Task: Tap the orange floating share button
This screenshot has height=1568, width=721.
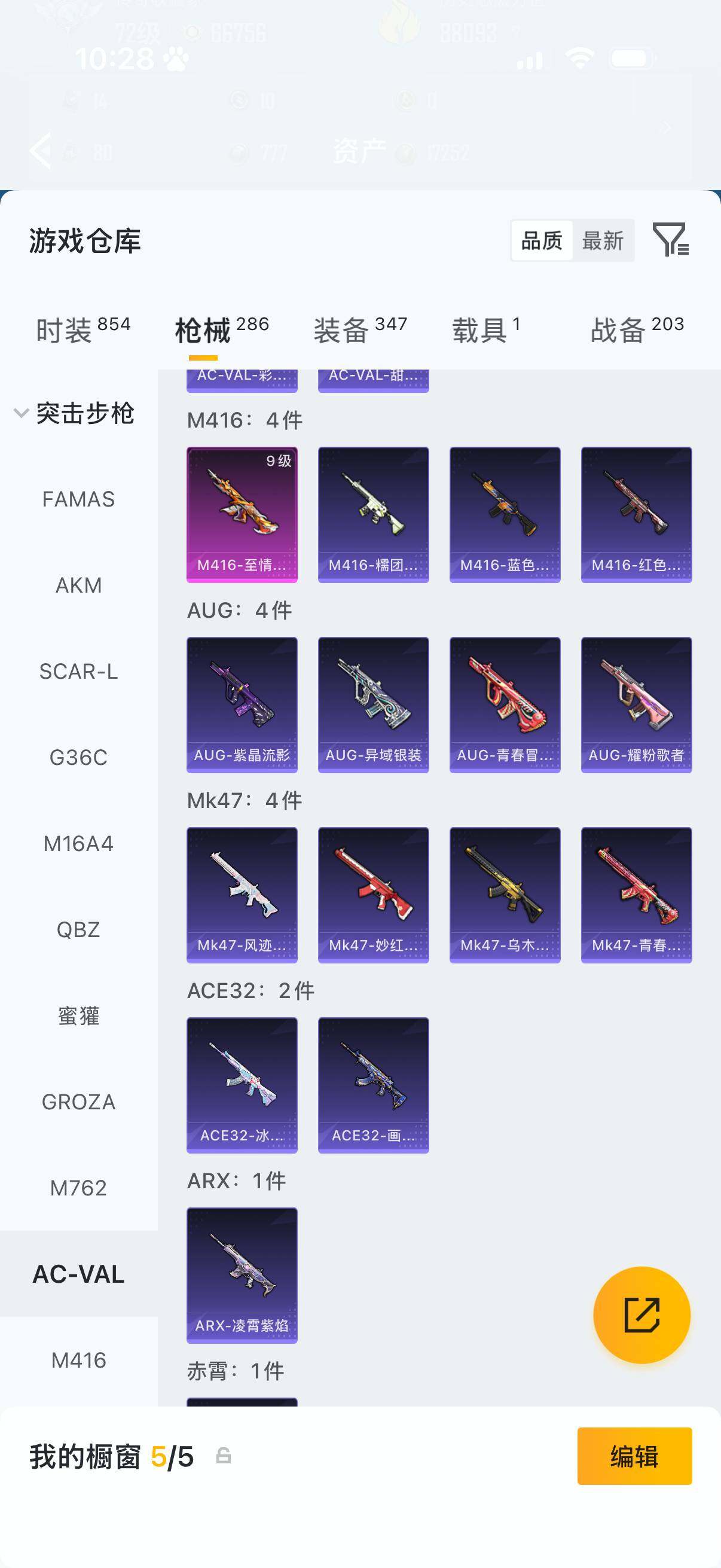Action: click(x=642, y=1315)
